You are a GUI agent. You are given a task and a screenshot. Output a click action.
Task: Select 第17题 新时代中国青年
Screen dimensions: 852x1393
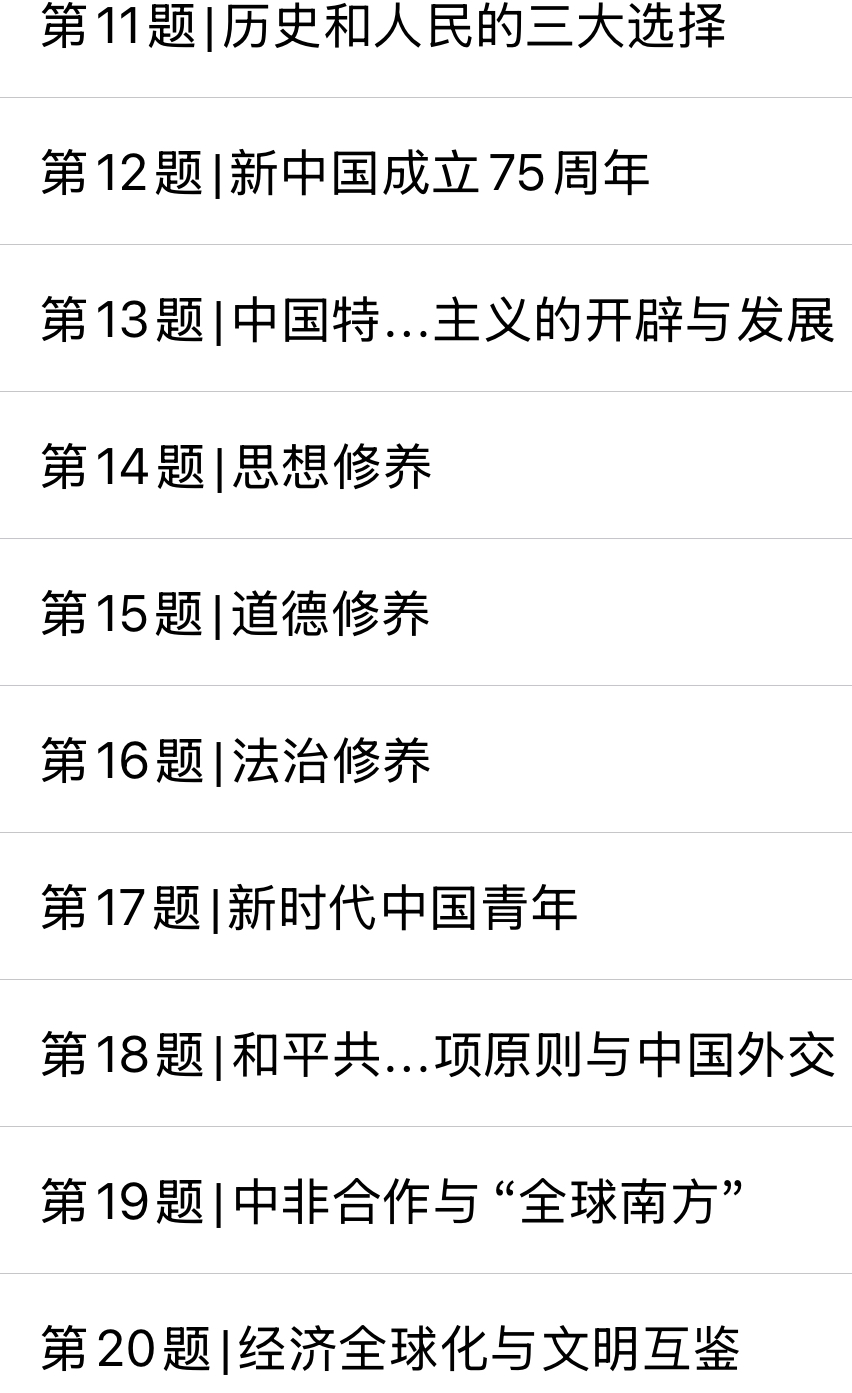(426, 906)
